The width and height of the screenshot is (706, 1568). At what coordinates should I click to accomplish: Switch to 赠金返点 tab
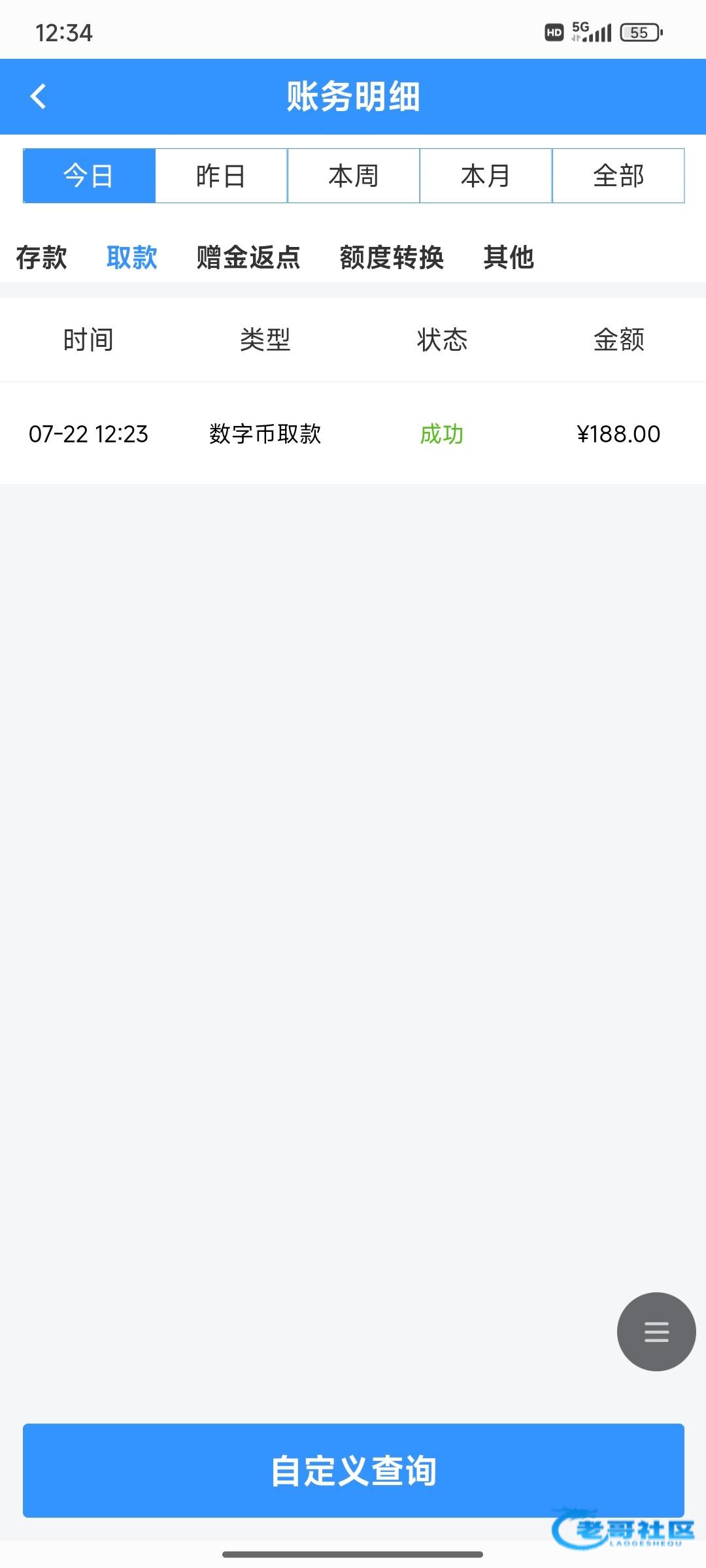tap(248, 257)
